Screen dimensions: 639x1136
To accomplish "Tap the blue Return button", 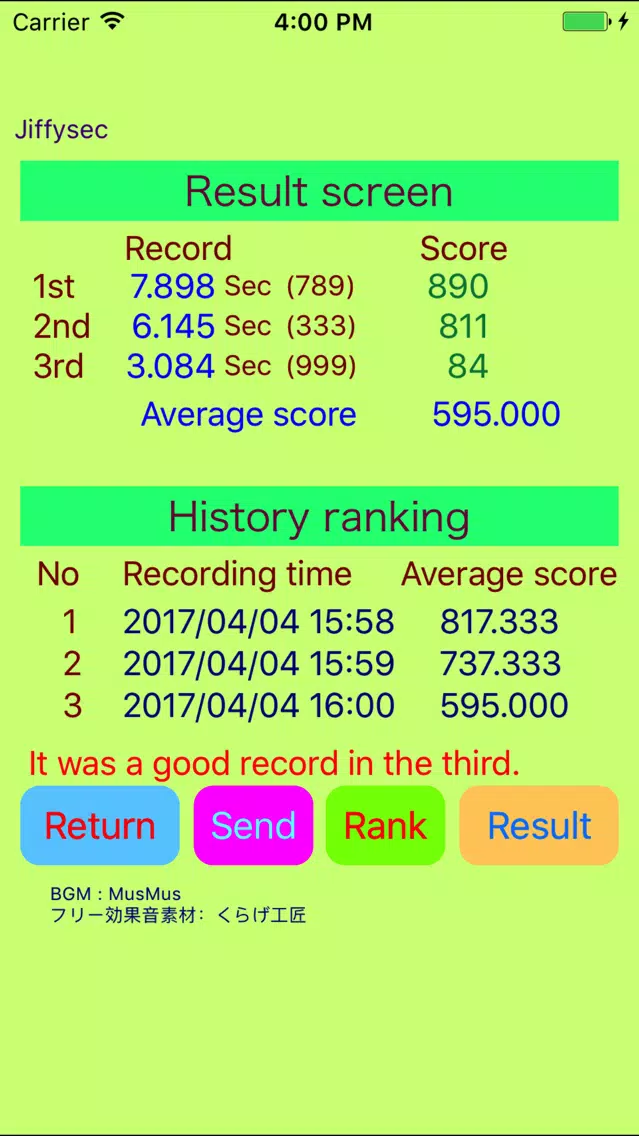I will point(100,826).
